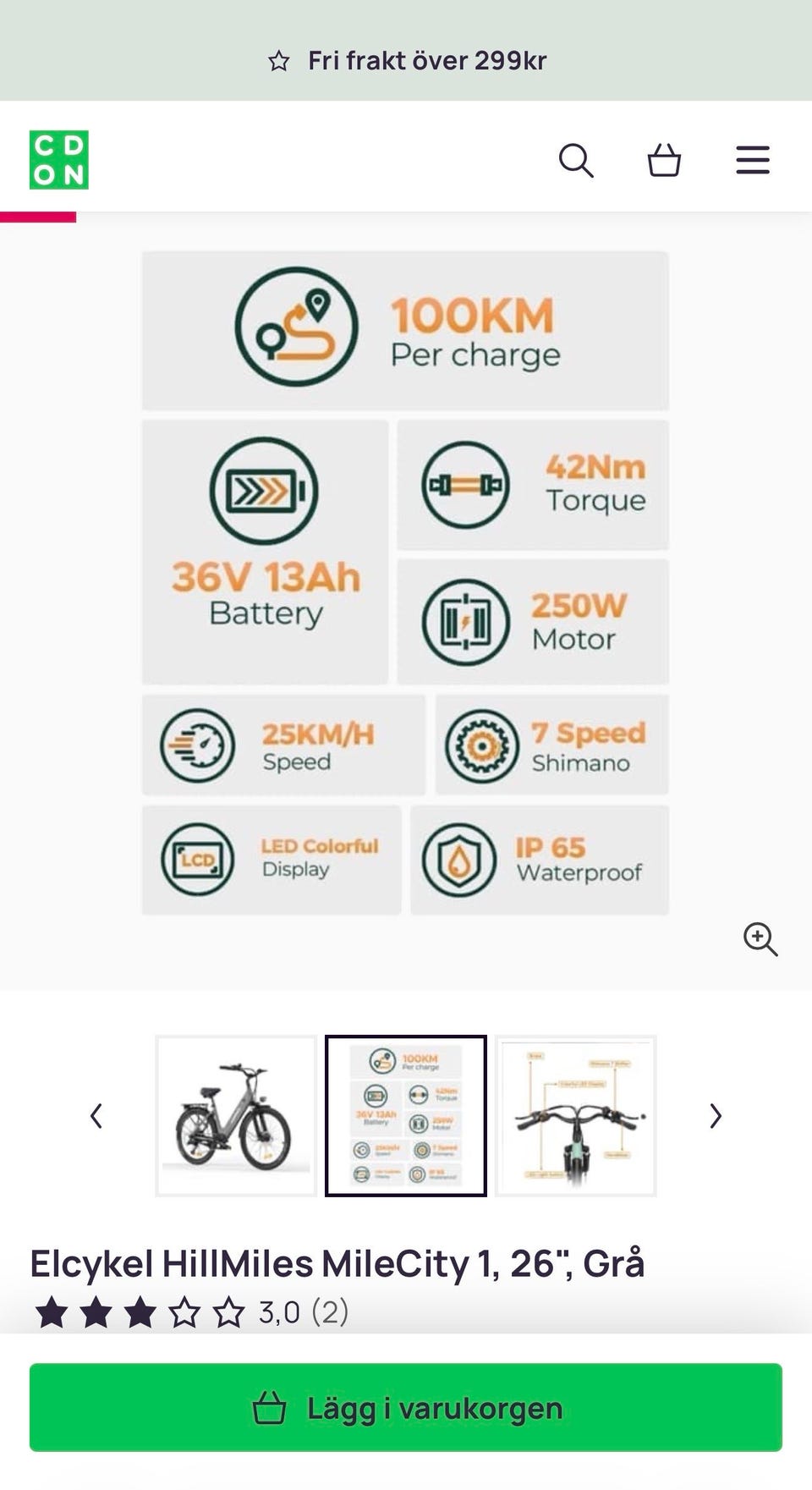Open the hamburger menu
812x1490 pixels.
click(753, 160)
